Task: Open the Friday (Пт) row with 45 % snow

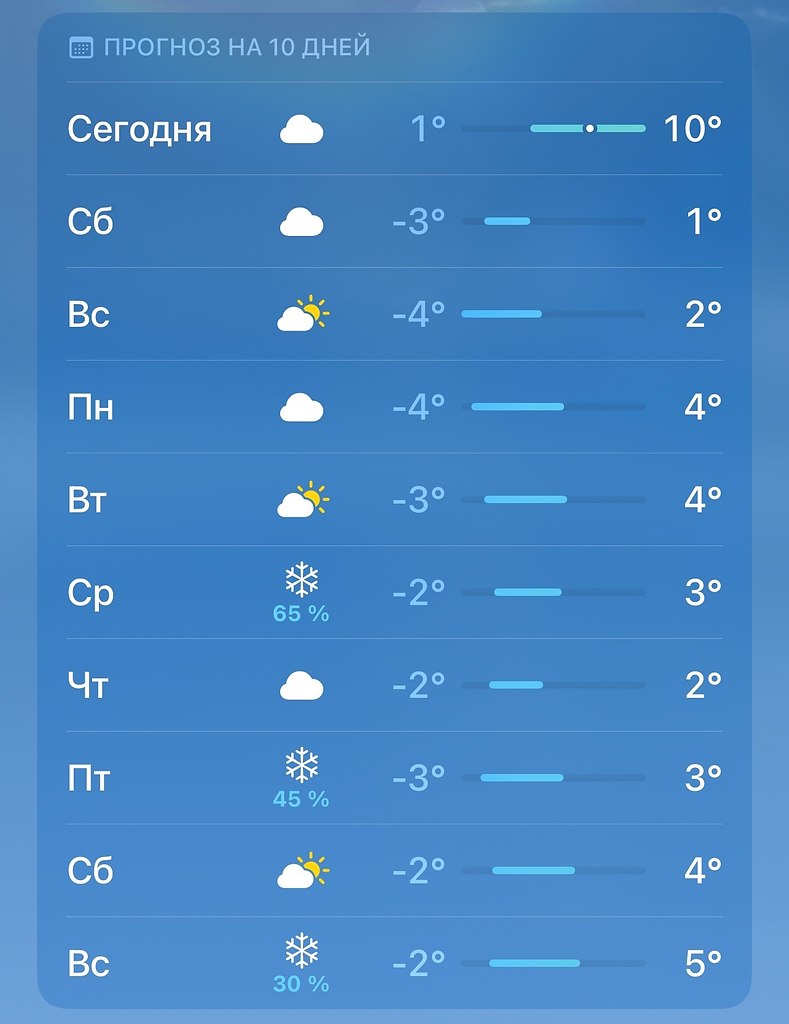Action: click(394, 778)
